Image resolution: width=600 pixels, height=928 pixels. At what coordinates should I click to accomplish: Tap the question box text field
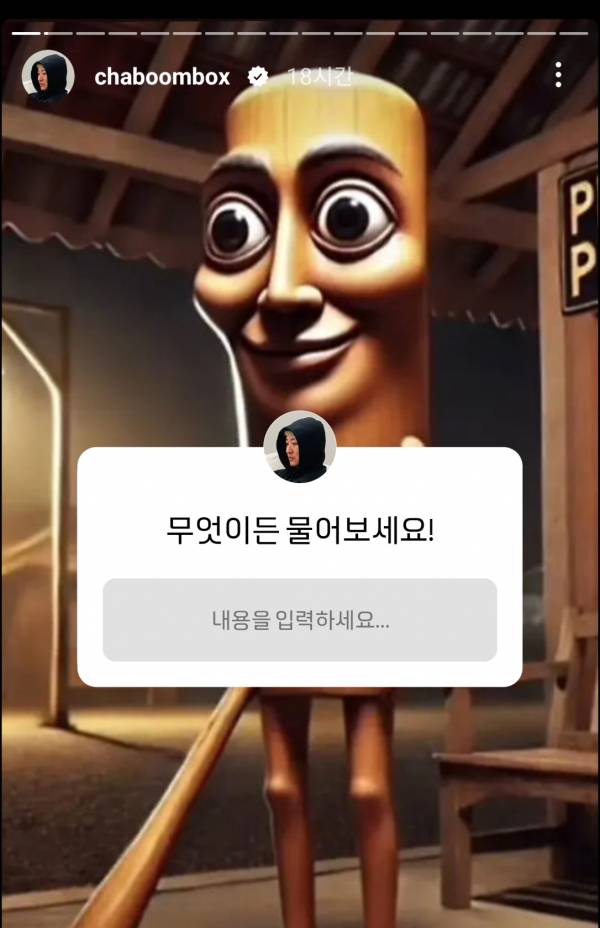pos(300,620)
